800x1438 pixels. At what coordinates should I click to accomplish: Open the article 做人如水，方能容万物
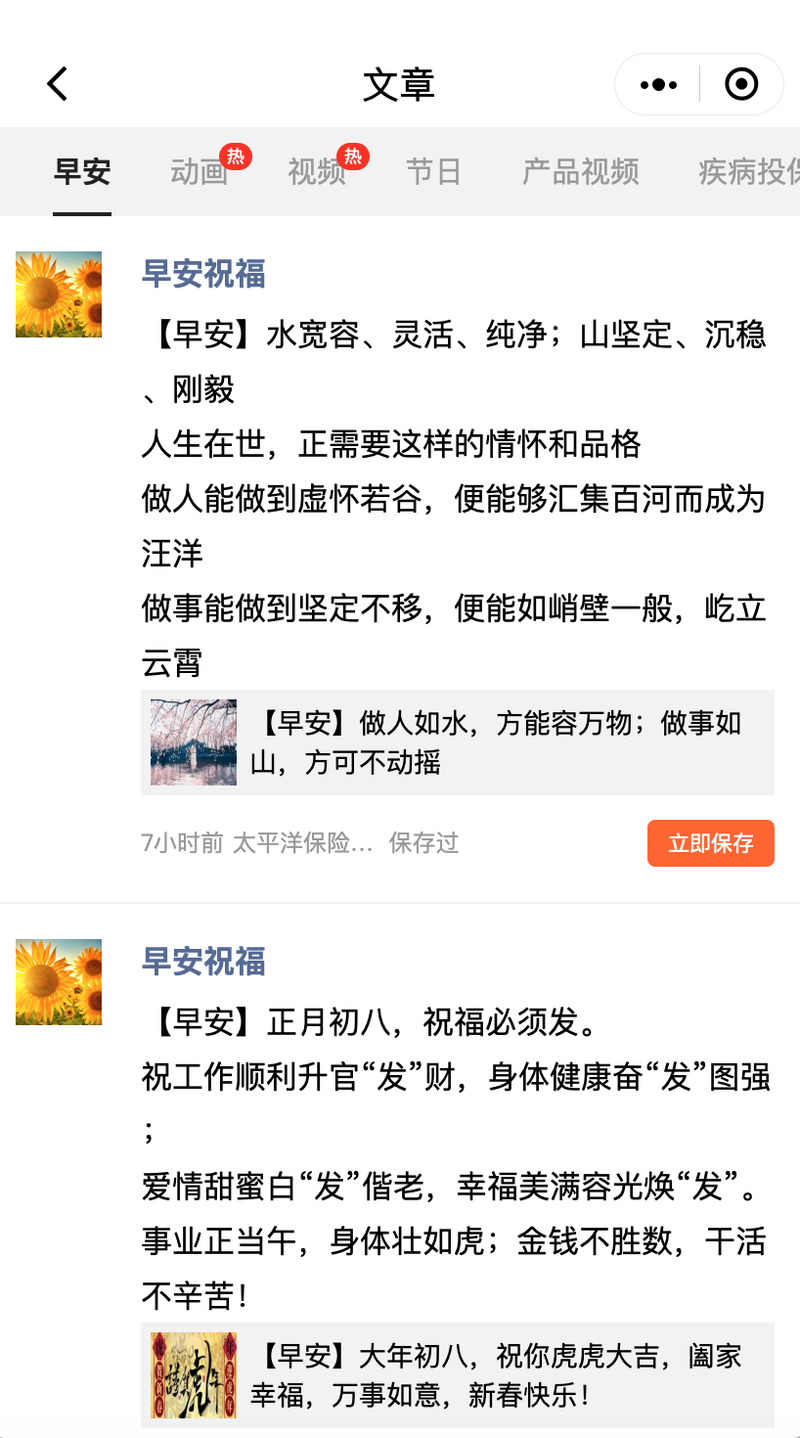pyautogui.click(x=458, y=742)
